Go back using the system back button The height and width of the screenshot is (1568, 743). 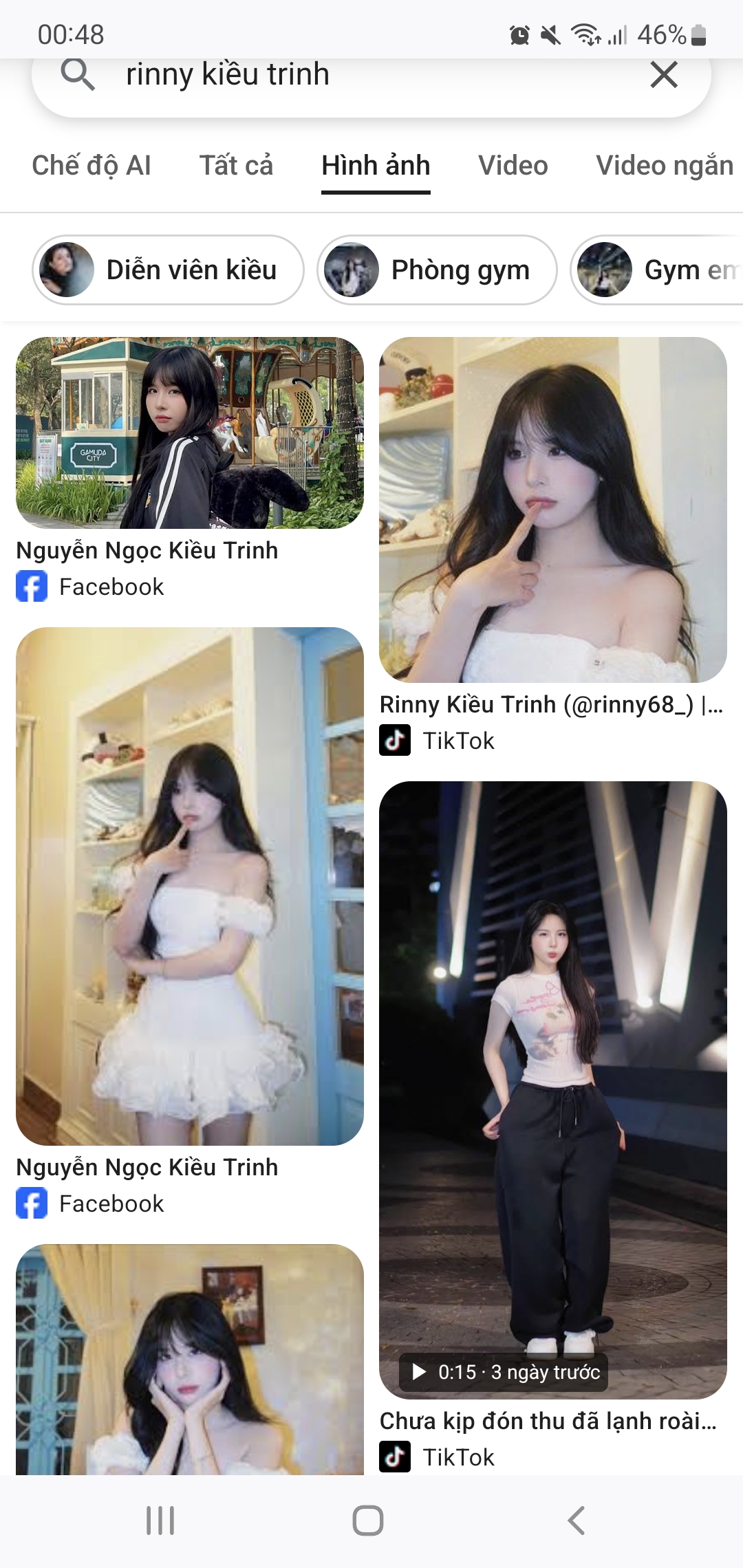[577, 1521]
